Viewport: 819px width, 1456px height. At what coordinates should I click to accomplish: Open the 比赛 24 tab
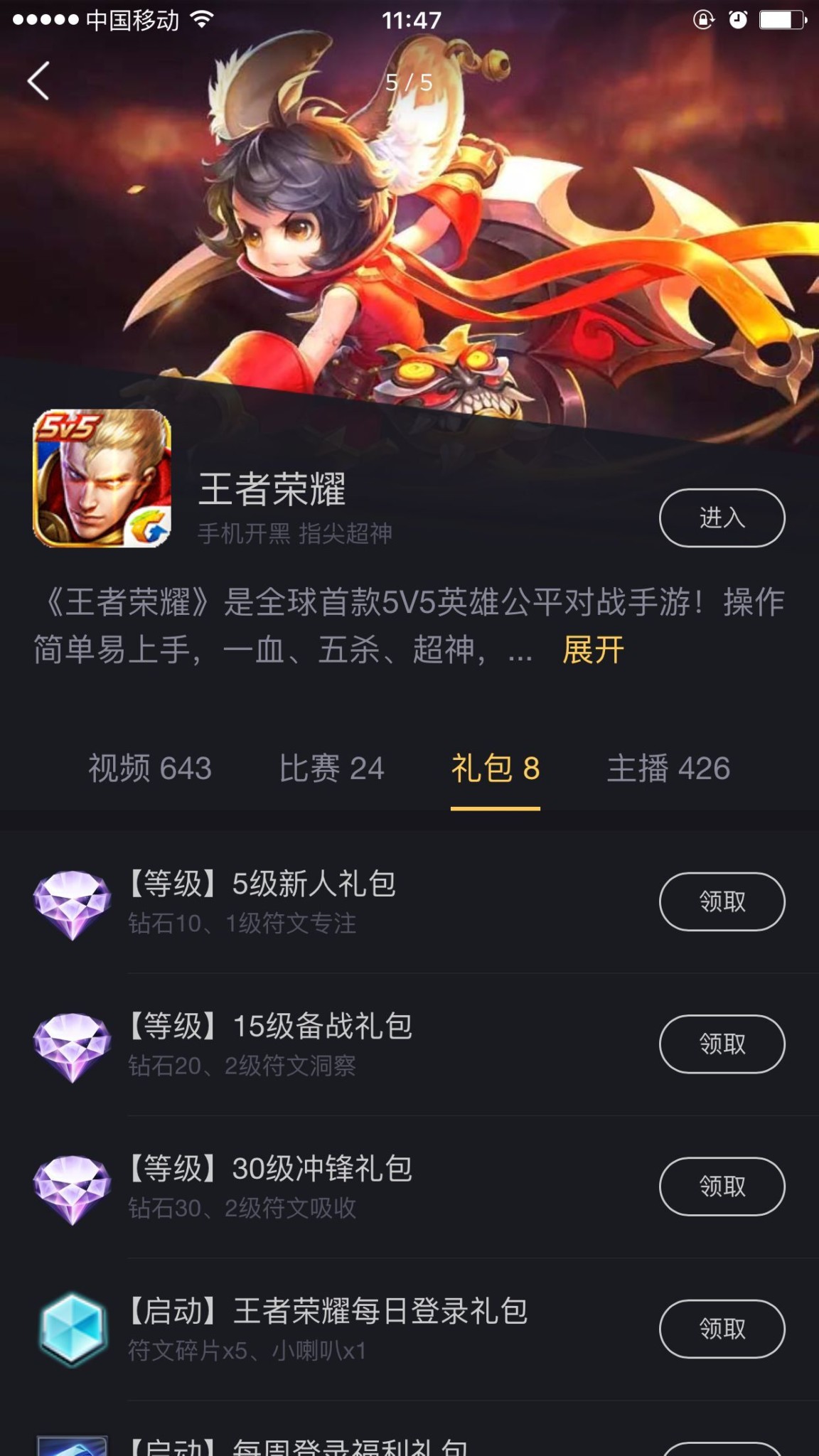pos(331,769)
